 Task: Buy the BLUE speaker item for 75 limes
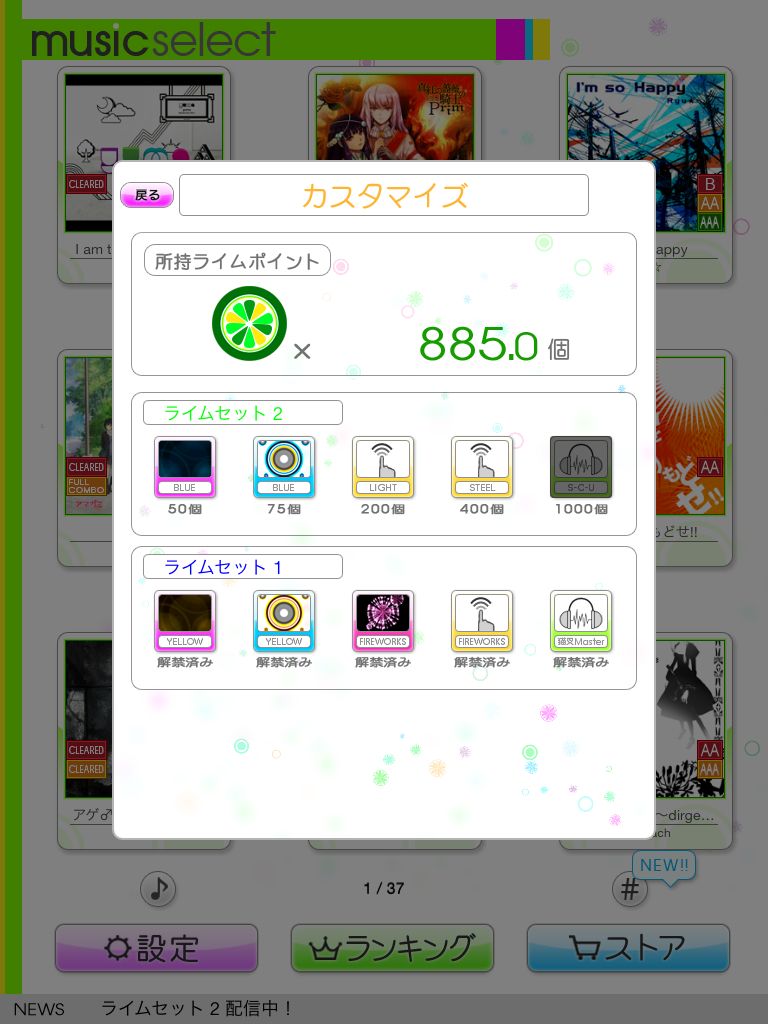click(x=284, y=466)
